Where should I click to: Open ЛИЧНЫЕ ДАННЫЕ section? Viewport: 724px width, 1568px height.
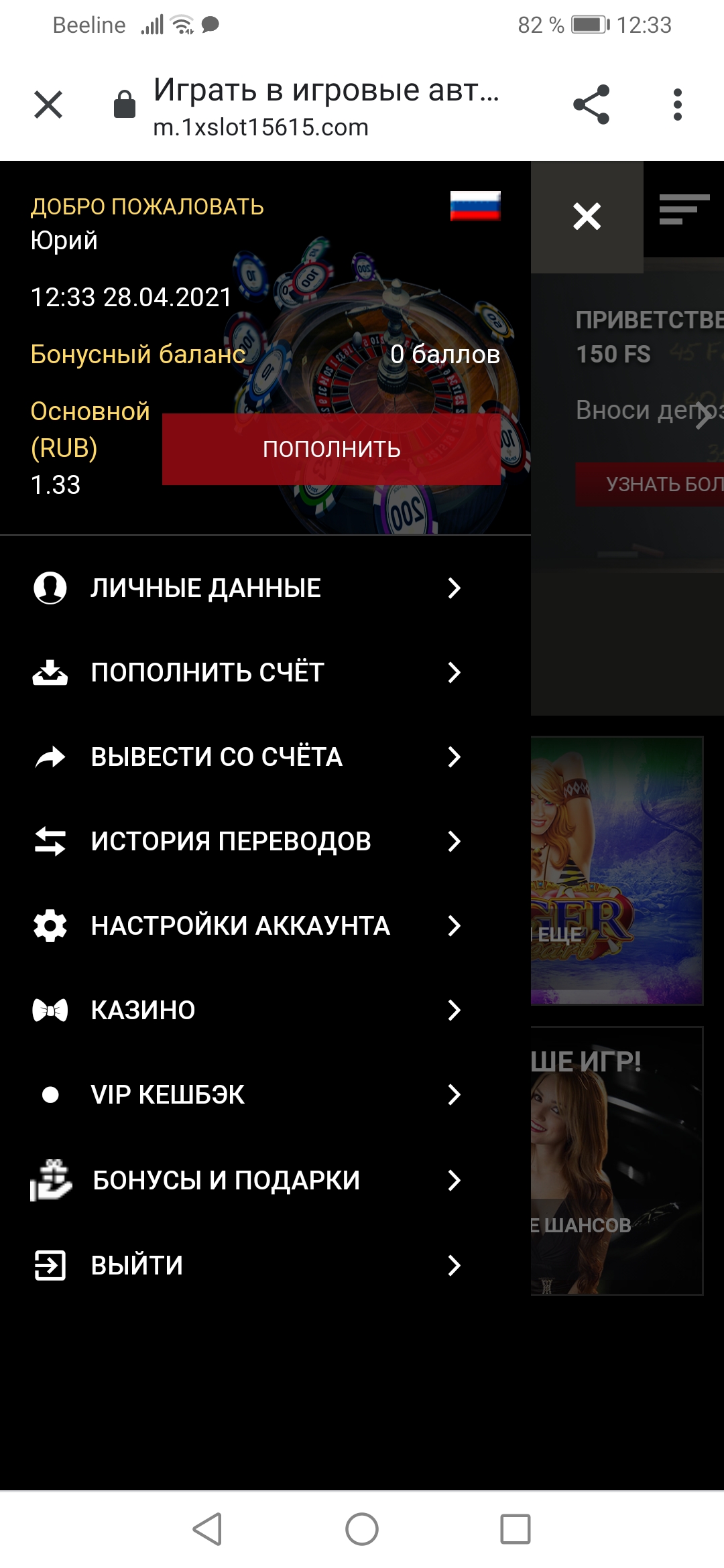point(248,588)
